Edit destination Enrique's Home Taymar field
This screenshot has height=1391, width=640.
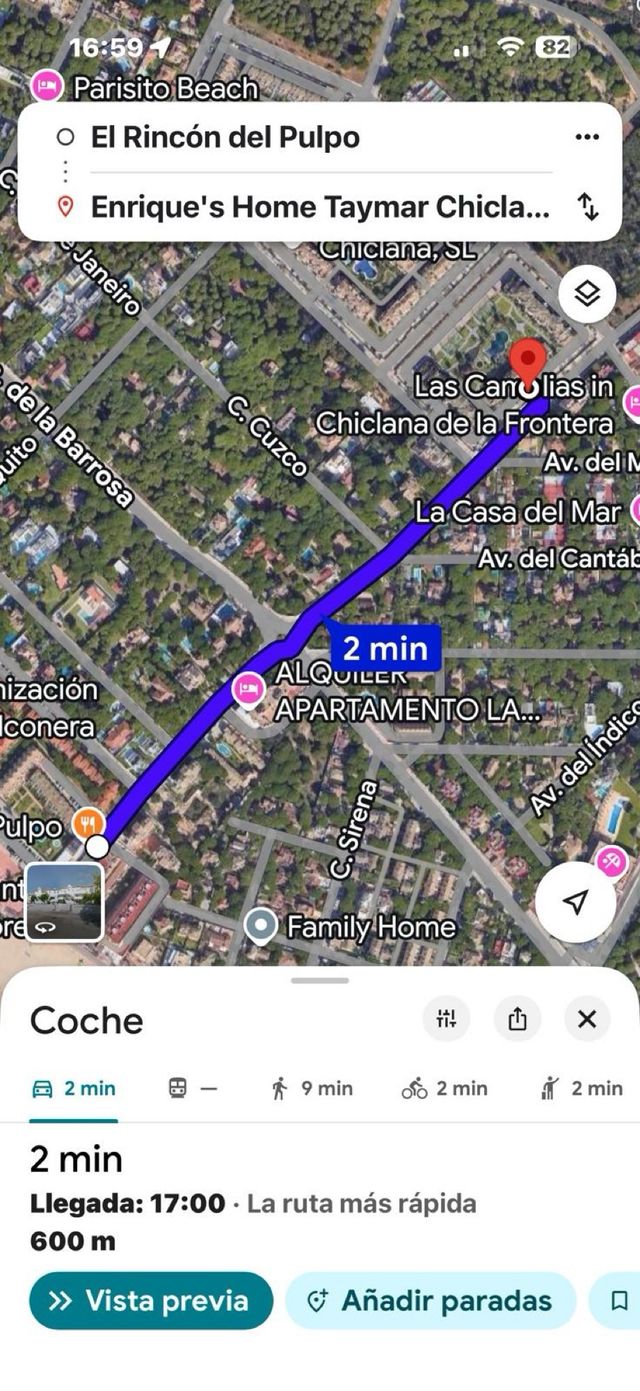[x=320, y=207]
